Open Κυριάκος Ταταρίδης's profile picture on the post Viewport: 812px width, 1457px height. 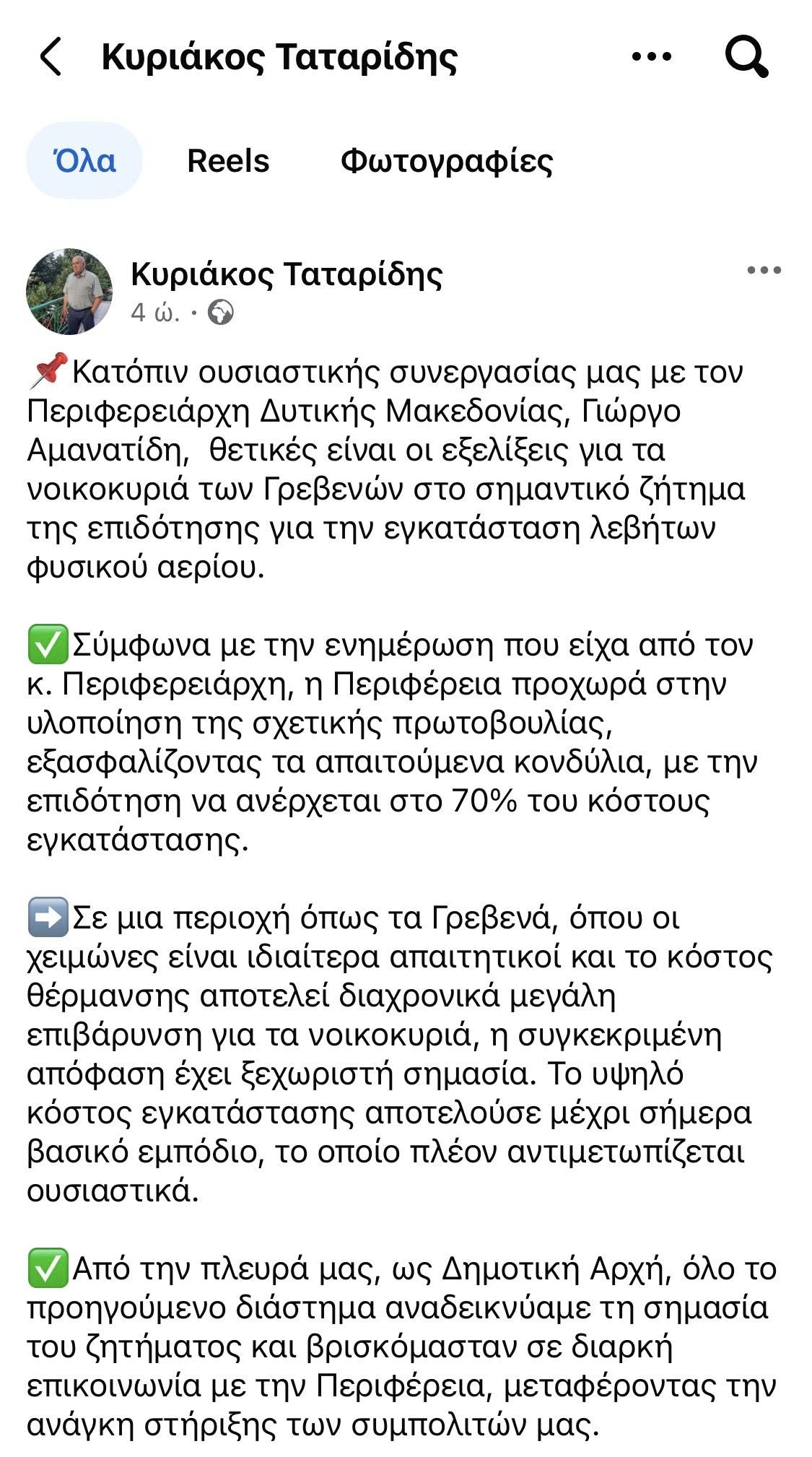point(69,292)
